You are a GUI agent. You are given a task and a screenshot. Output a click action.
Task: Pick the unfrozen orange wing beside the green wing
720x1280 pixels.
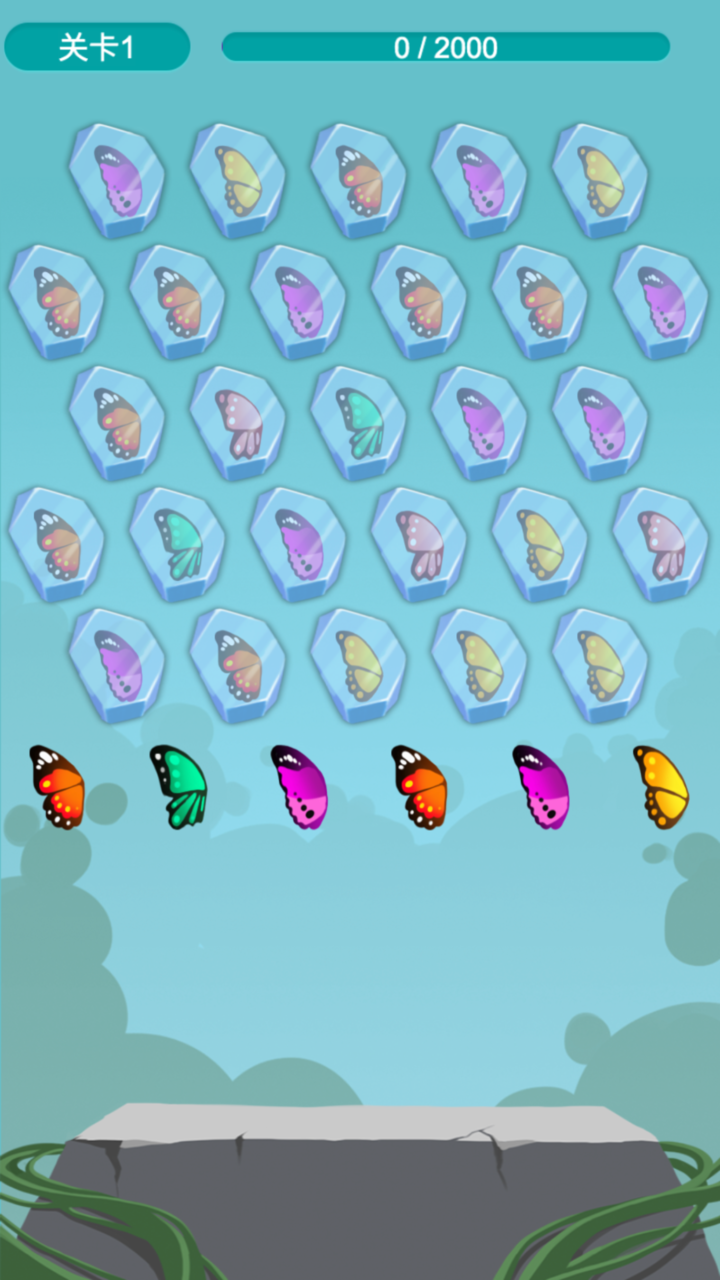(x=57, y=787)
